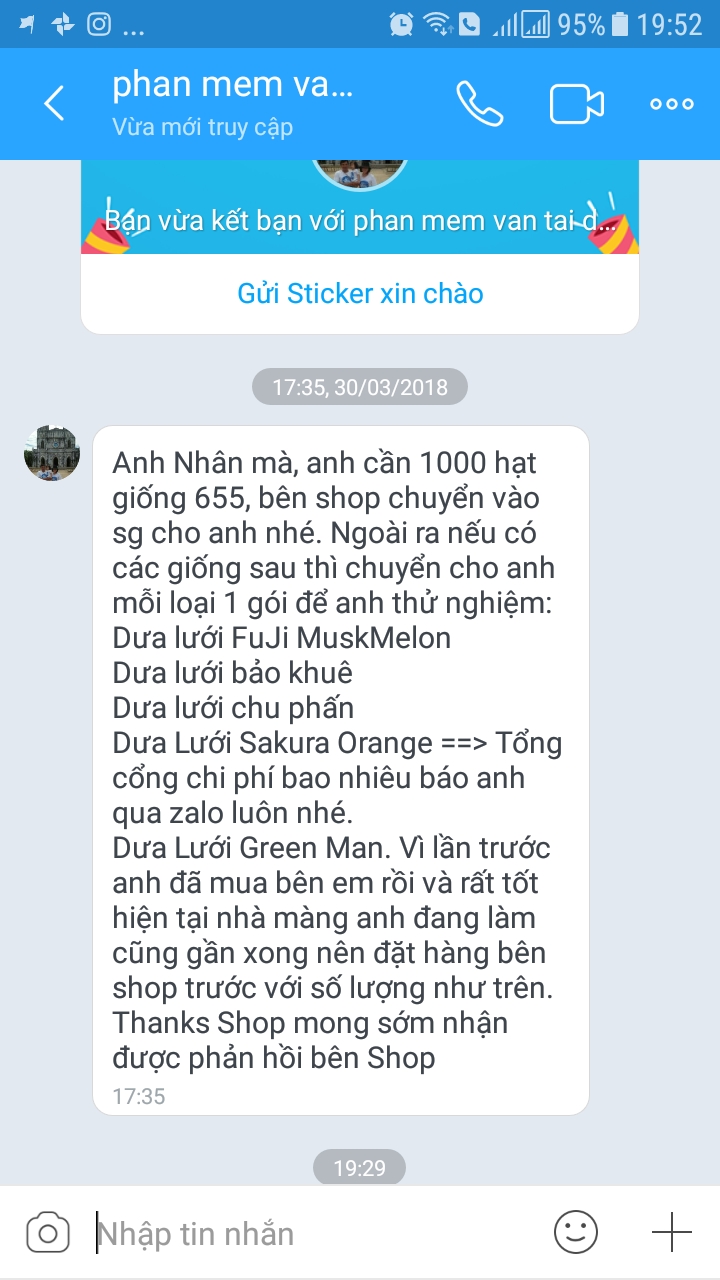Screen dimensions: 720x1280
Task: Open the three-dot chat options menu
Action: coord(671,103)
